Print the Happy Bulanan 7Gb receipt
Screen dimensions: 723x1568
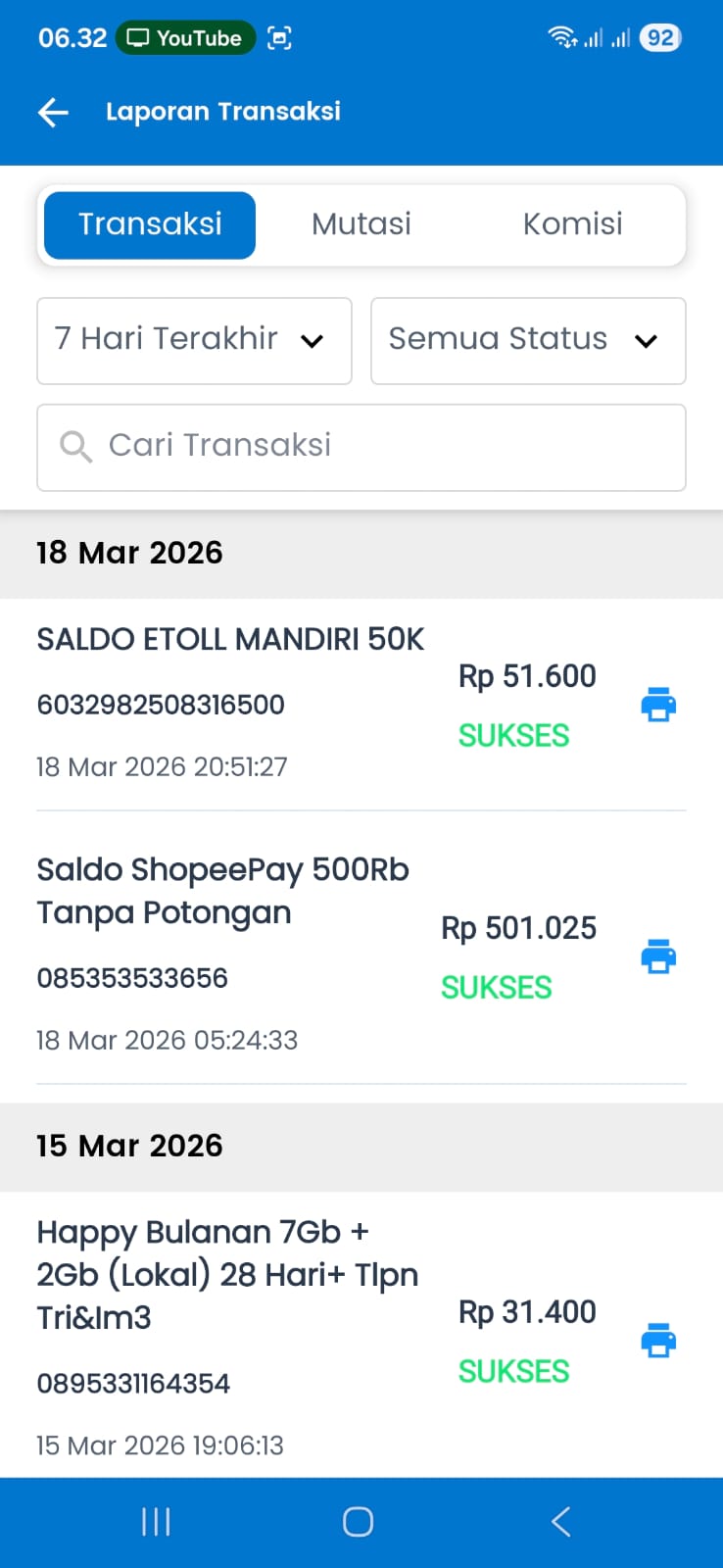point(658,1340)
